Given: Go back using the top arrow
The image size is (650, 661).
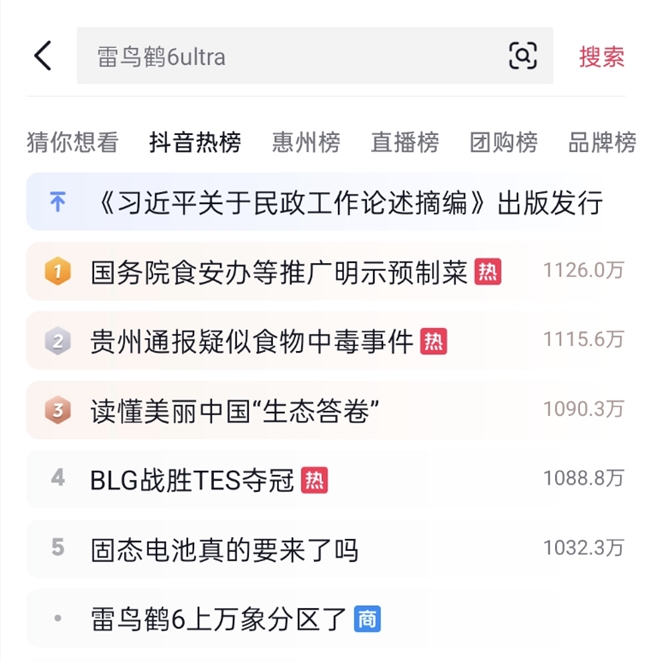Looking at the screenshot, I should (x=43, y=56).
